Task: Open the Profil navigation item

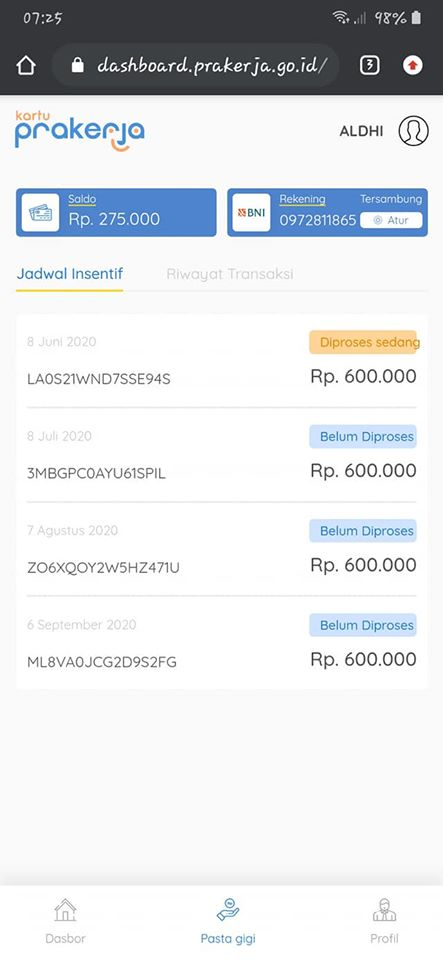Action: (x=384, y=921)
